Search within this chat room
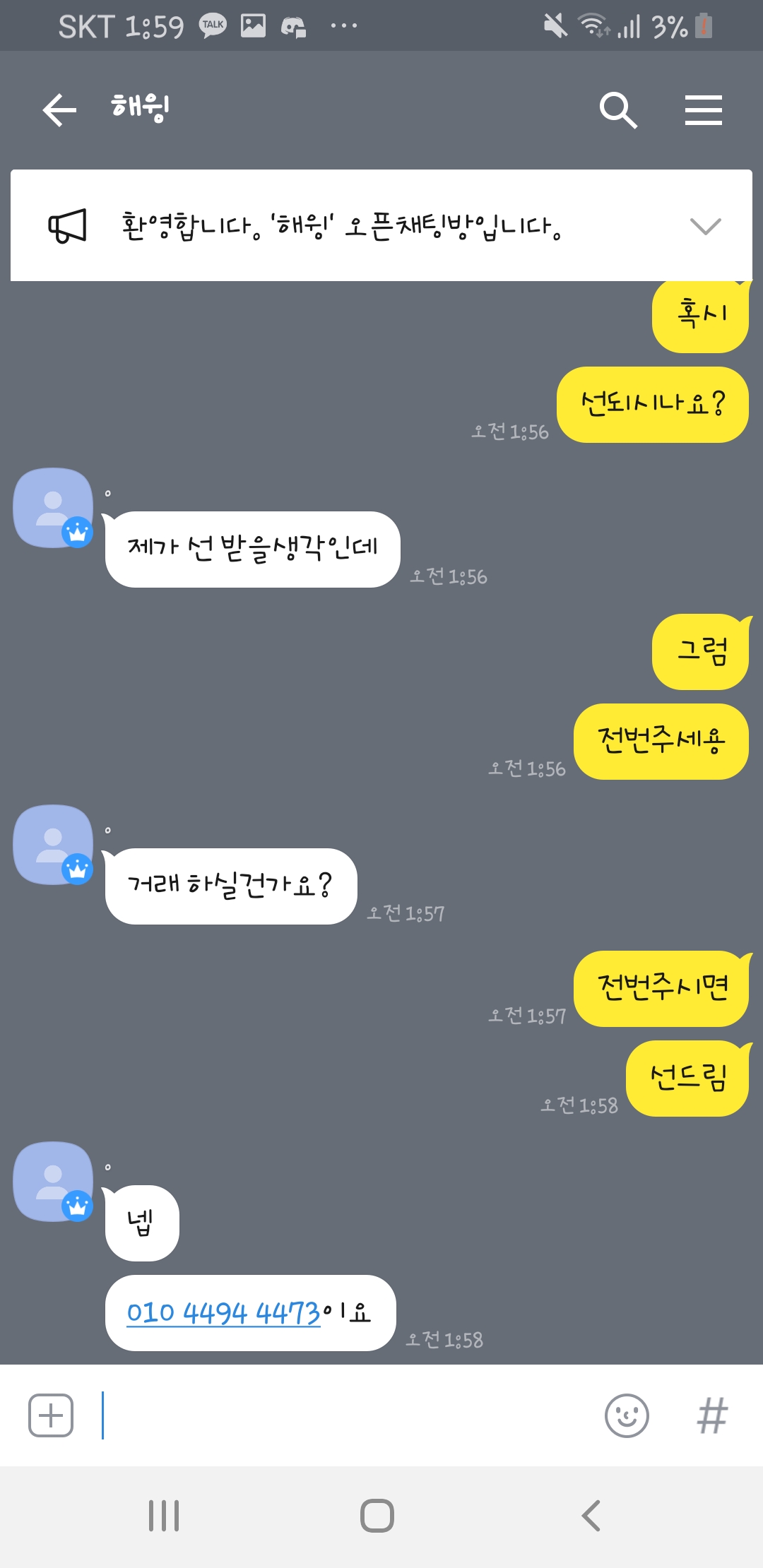This screenshot has width=763, height=1568. (618, 110)
